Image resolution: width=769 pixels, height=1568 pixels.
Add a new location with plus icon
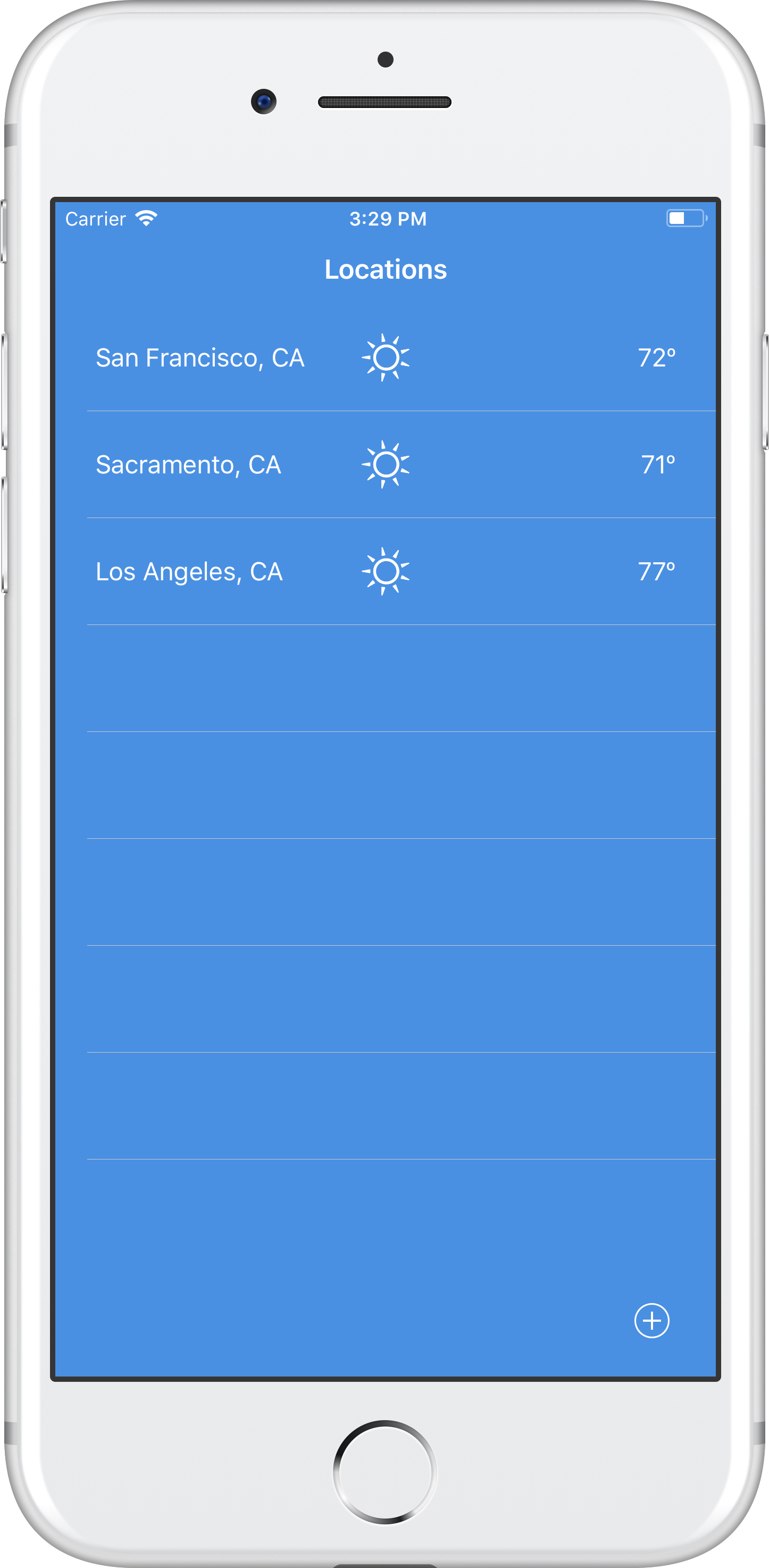click(x=651, y=1320)
